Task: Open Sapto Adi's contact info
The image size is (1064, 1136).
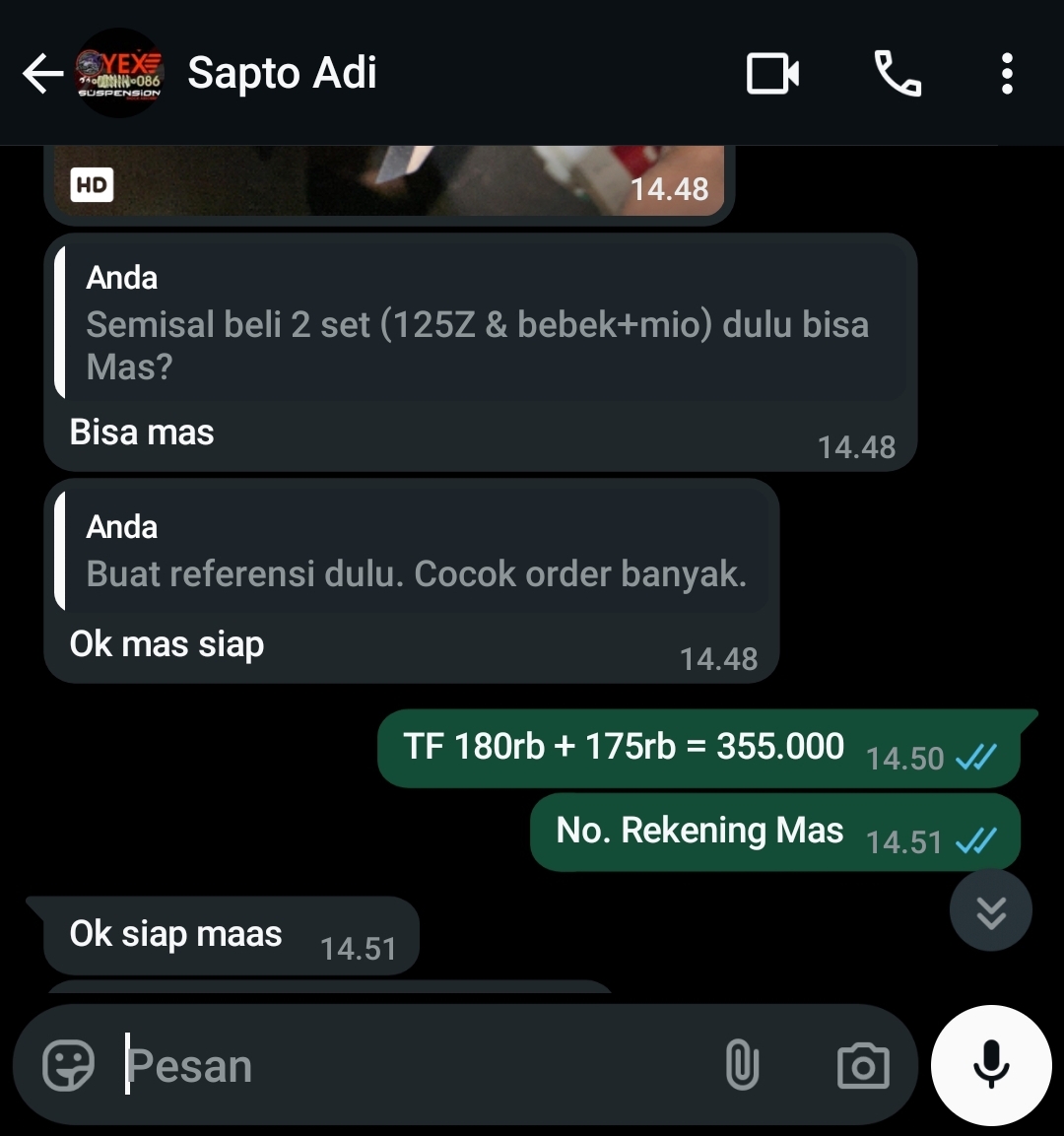Action: point(282,74)
